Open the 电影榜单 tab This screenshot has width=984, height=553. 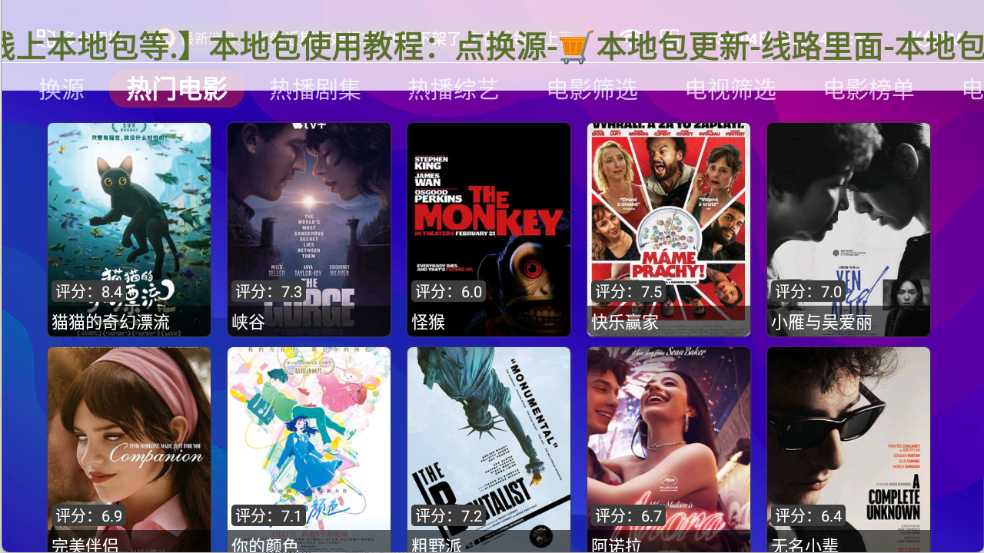coord(868,90)
